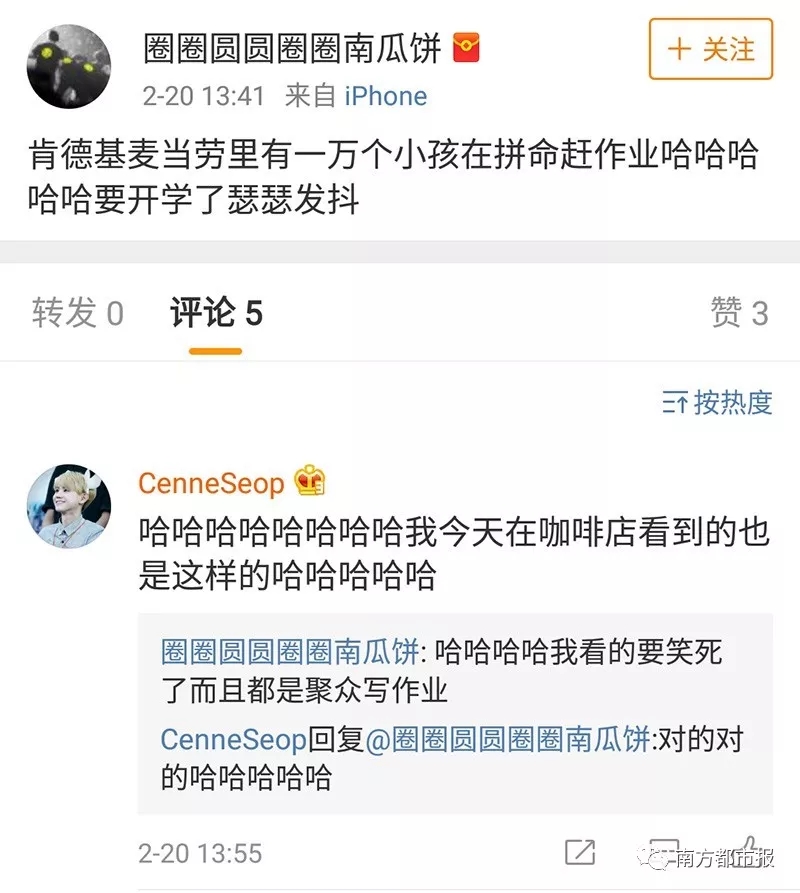Follow 圈圈圆圆圈圈南瓜饼 with the 关注 button
The width and height of the screenshot is (800, 893).
click(711, 49)
